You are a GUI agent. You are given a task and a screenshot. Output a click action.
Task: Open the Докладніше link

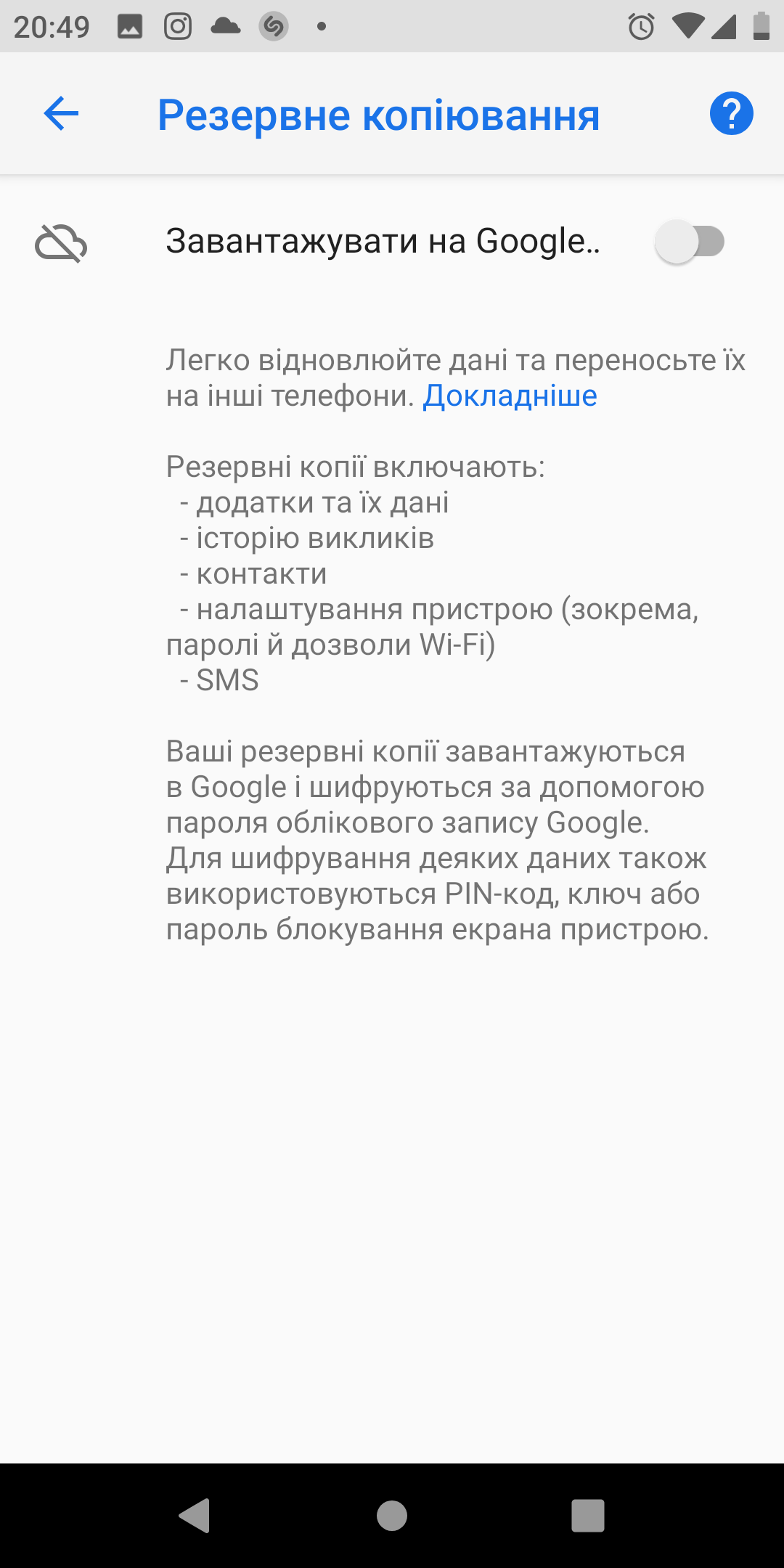pos(510,396)
